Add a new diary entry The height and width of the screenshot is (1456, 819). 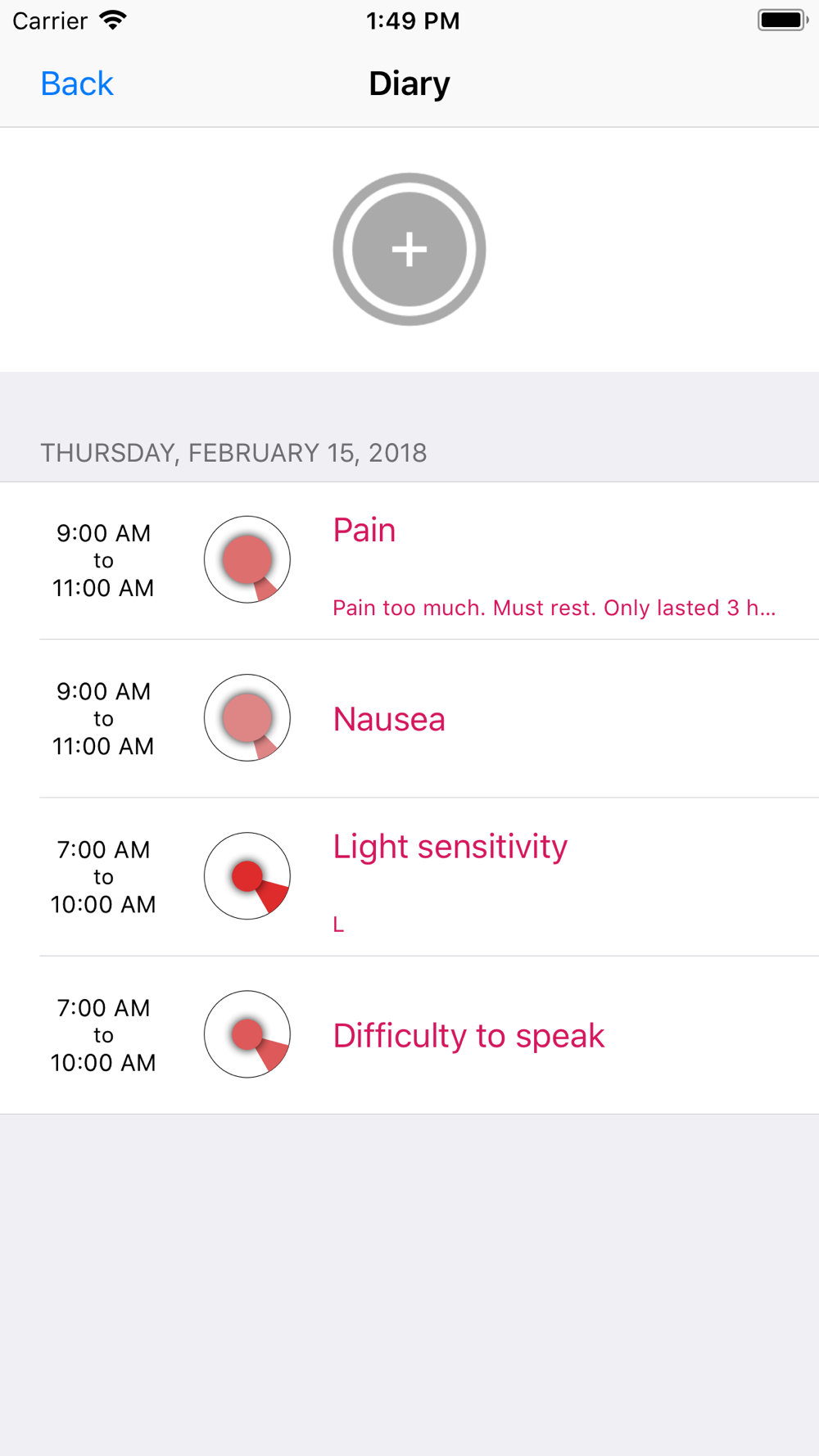tap(409, 249)
